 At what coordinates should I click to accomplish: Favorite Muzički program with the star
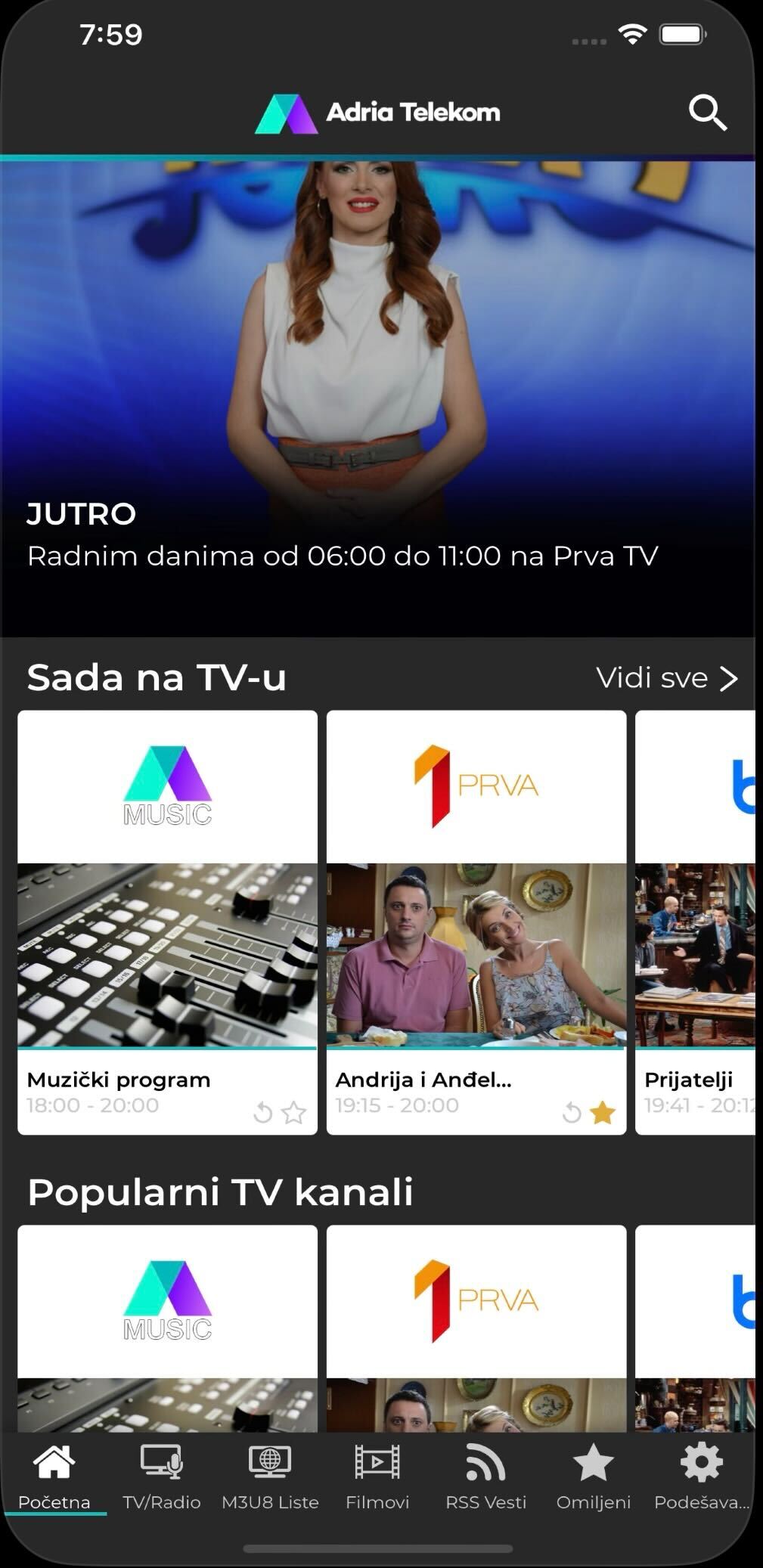tap(293, 1113)
